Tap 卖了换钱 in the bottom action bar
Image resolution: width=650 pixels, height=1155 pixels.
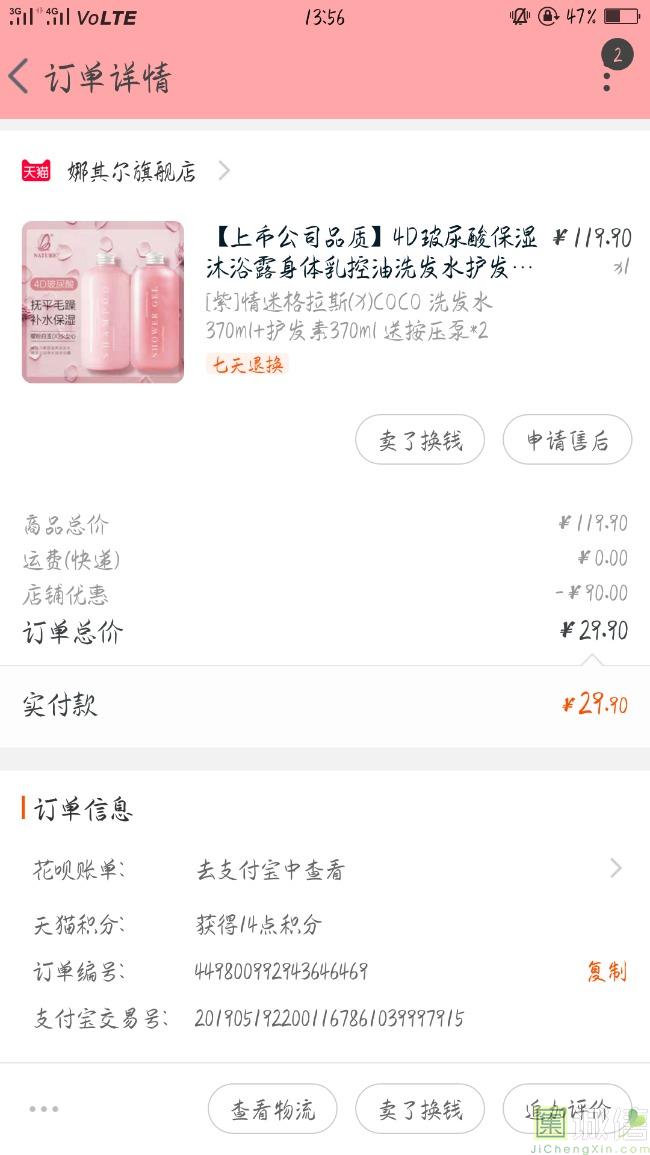420,1109
